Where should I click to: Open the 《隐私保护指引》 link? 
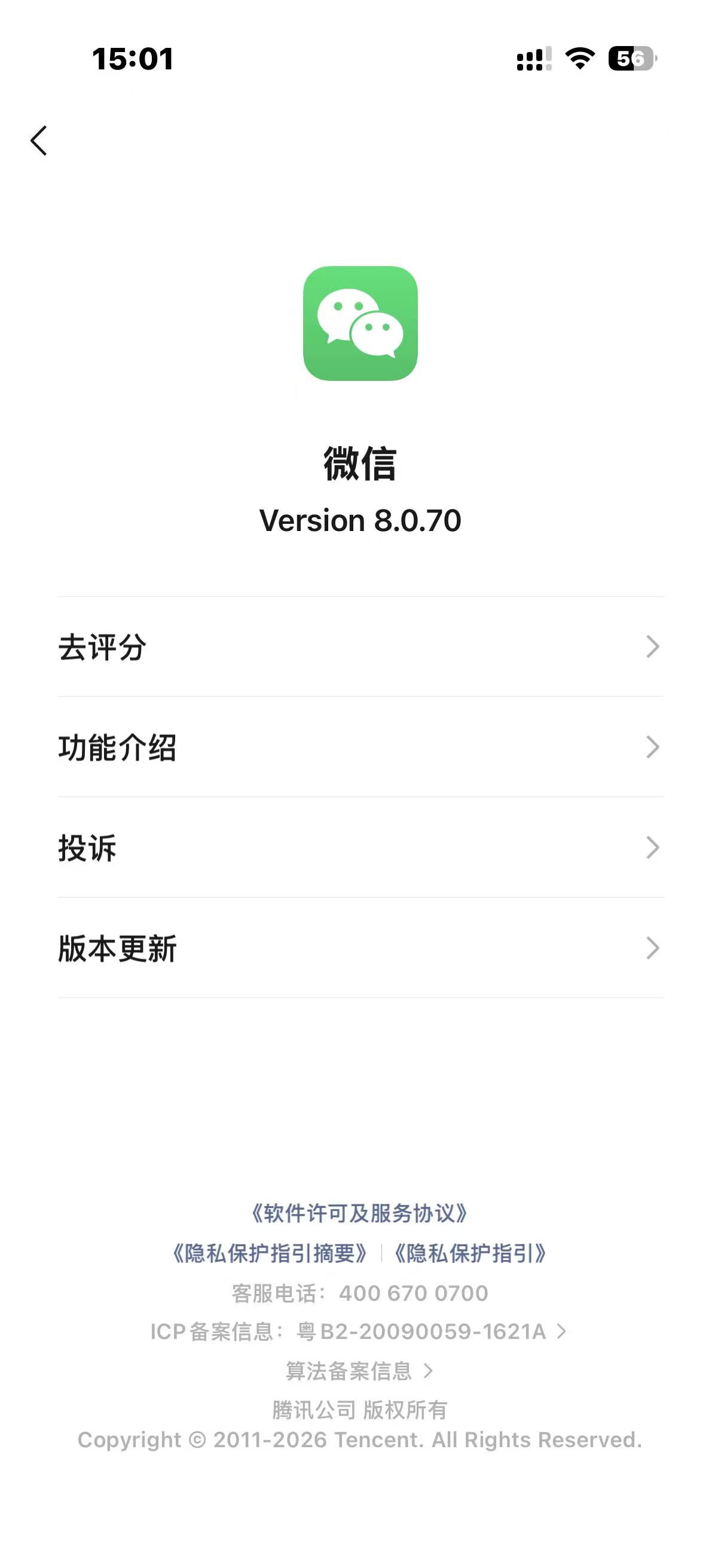click(470, 1253)
